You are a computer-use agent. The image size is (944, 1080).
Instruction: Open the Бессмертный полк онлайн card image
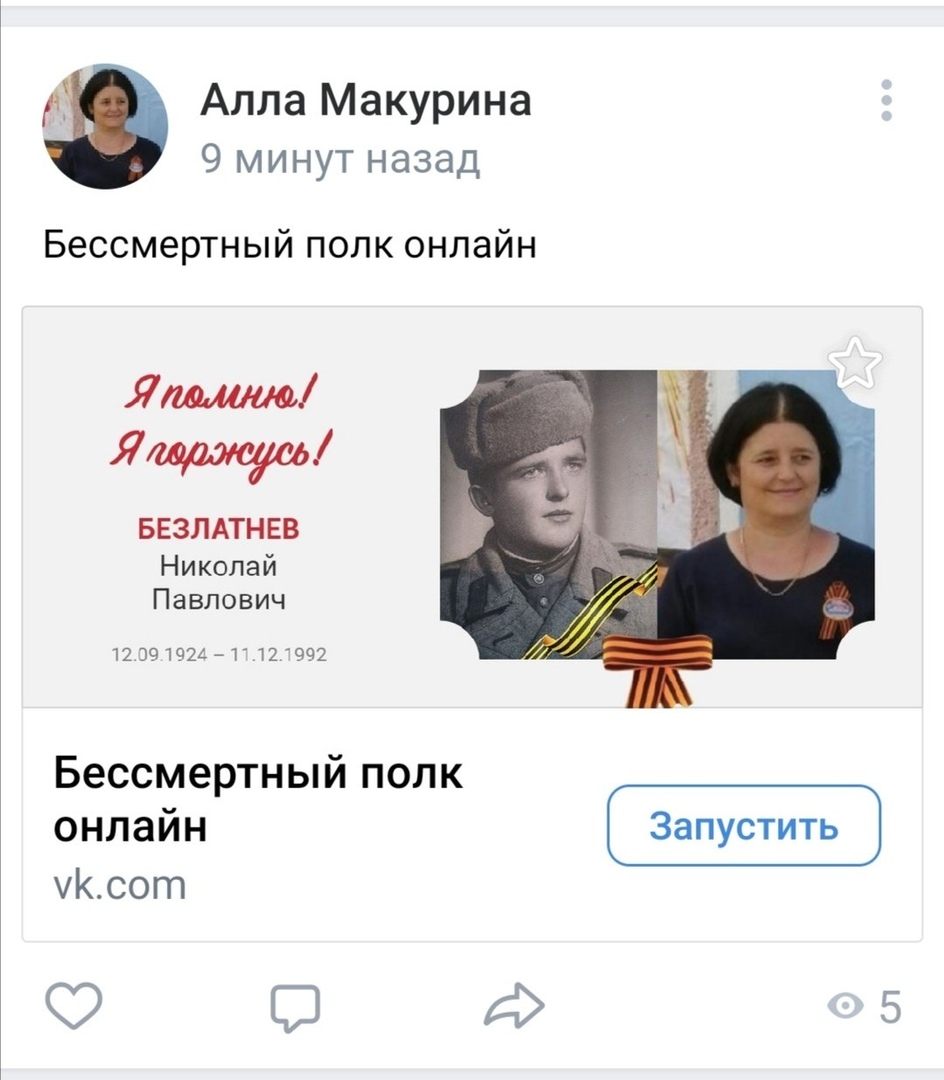[472, 508]
